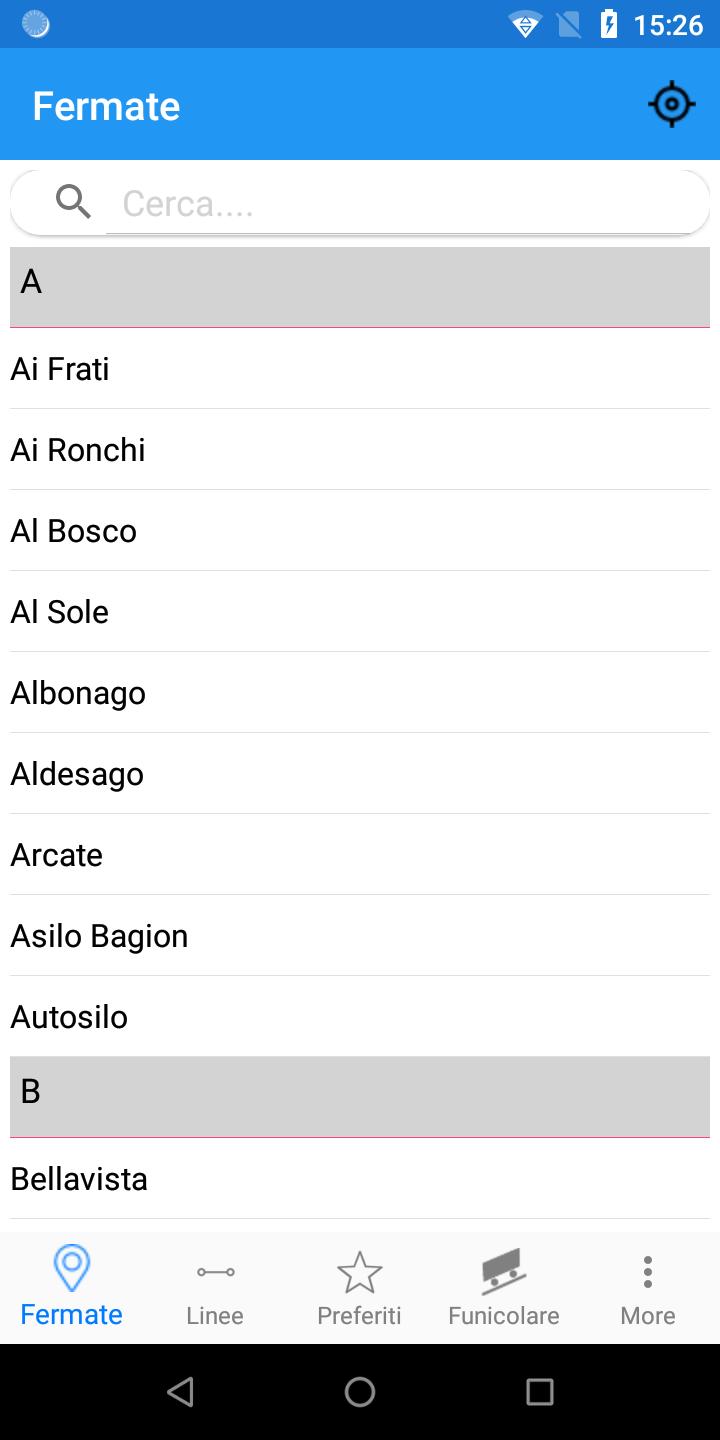720x1440 pixels.
Task: Tap the locate-me crosshair icon
Action: point(672,104)
